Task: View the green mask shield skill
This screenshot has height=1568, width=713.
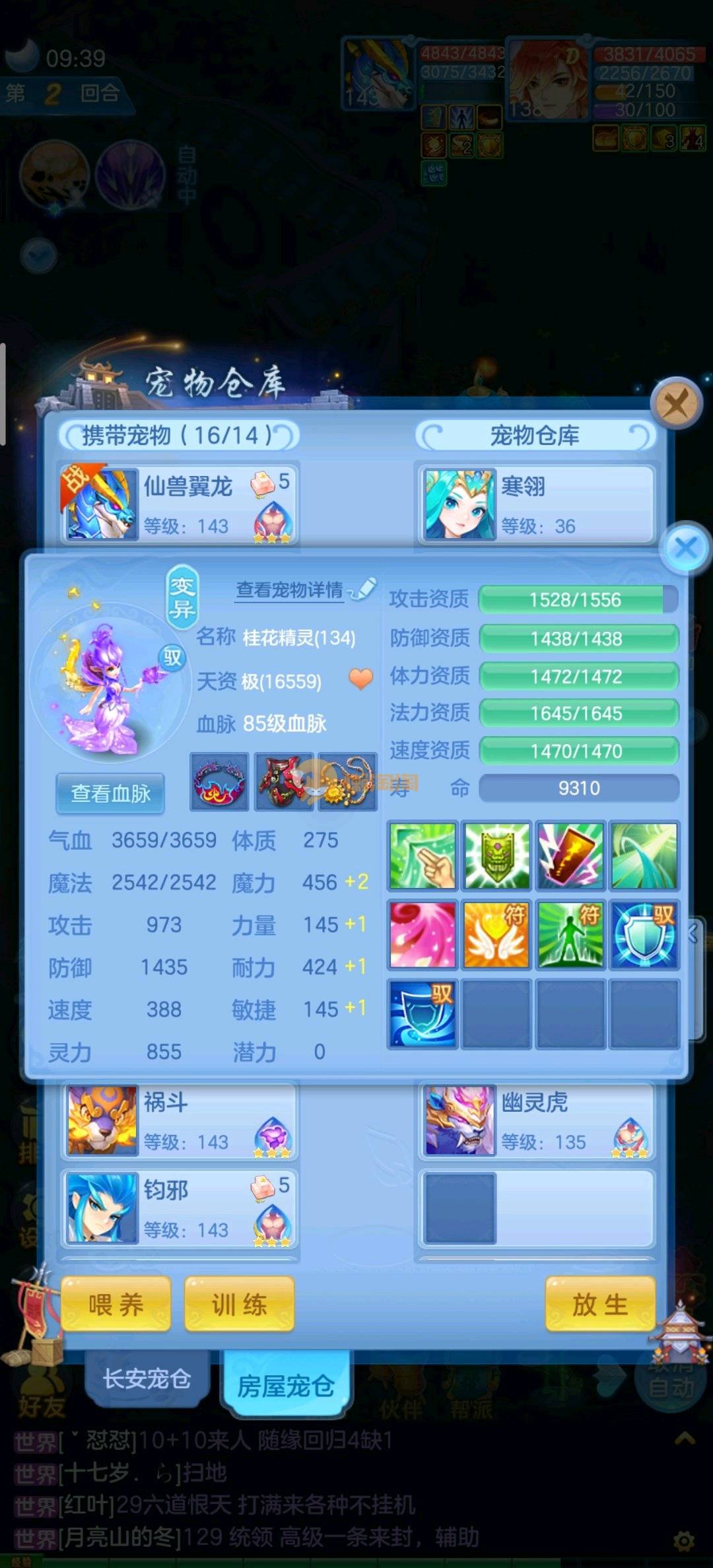Action: (x=496, y=856)
